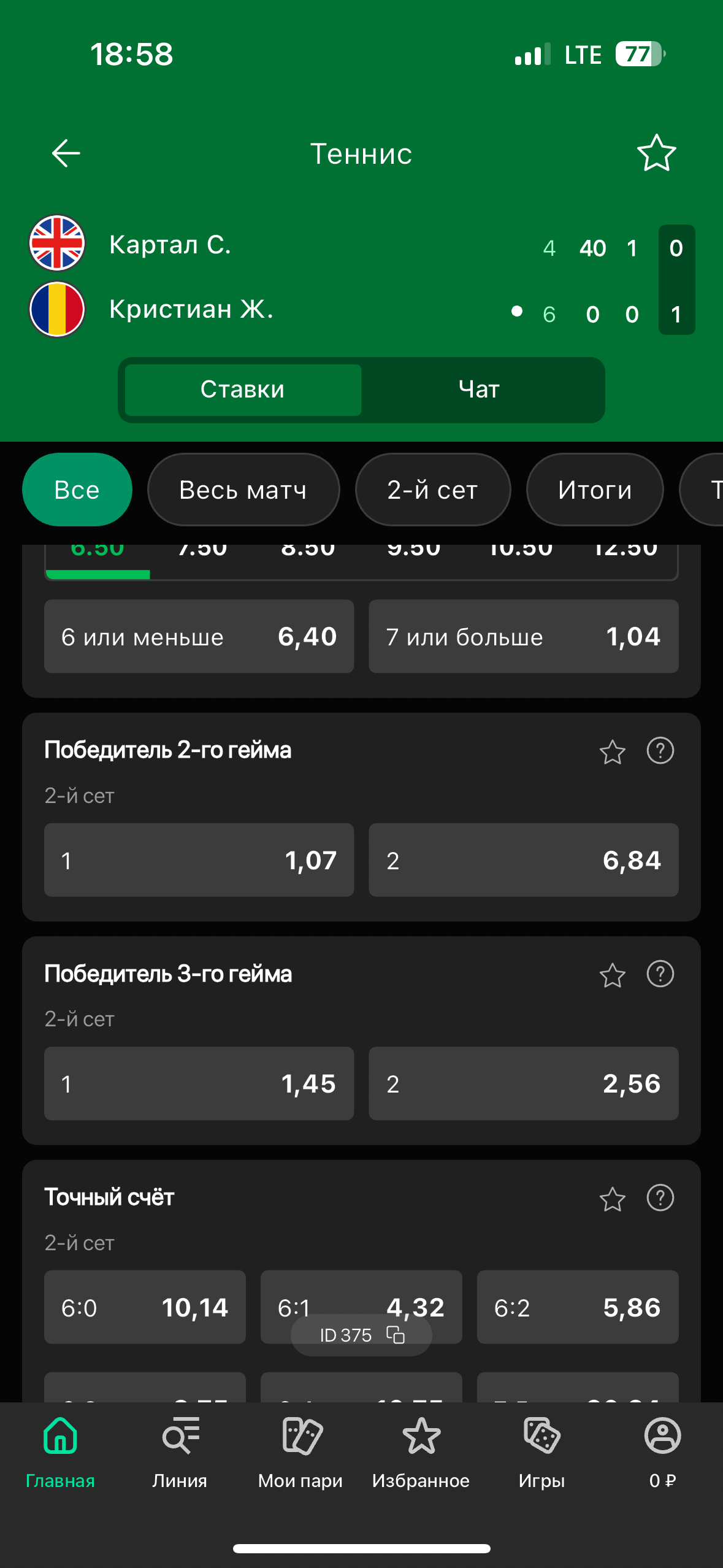Open help for Победитель 2-го гейма
Image resolution: width=723 pixels, height=1568 pixels.
[660, 751]
